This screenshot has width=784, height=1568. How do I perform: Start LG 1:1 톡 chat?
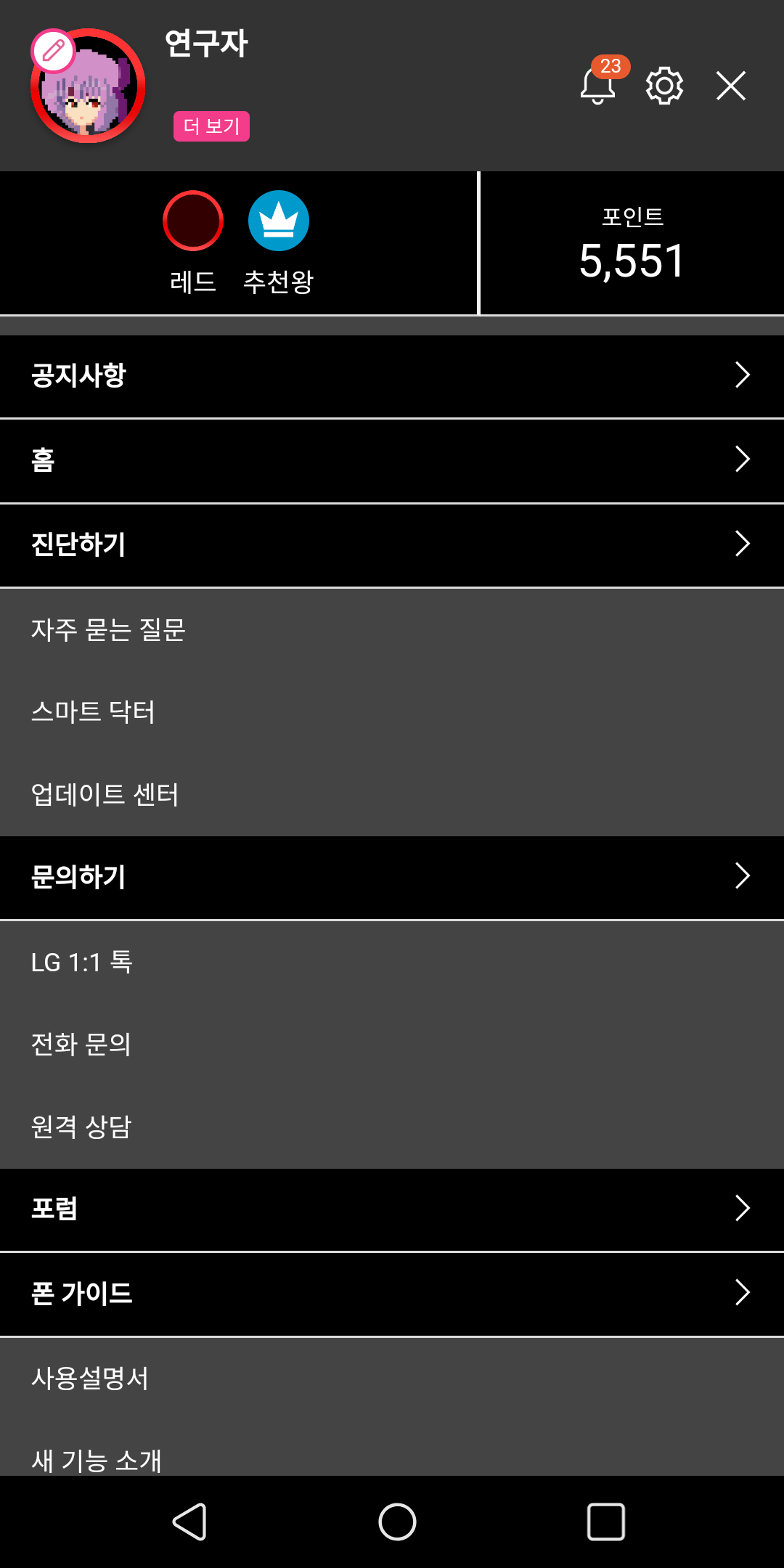click(82, 963)
